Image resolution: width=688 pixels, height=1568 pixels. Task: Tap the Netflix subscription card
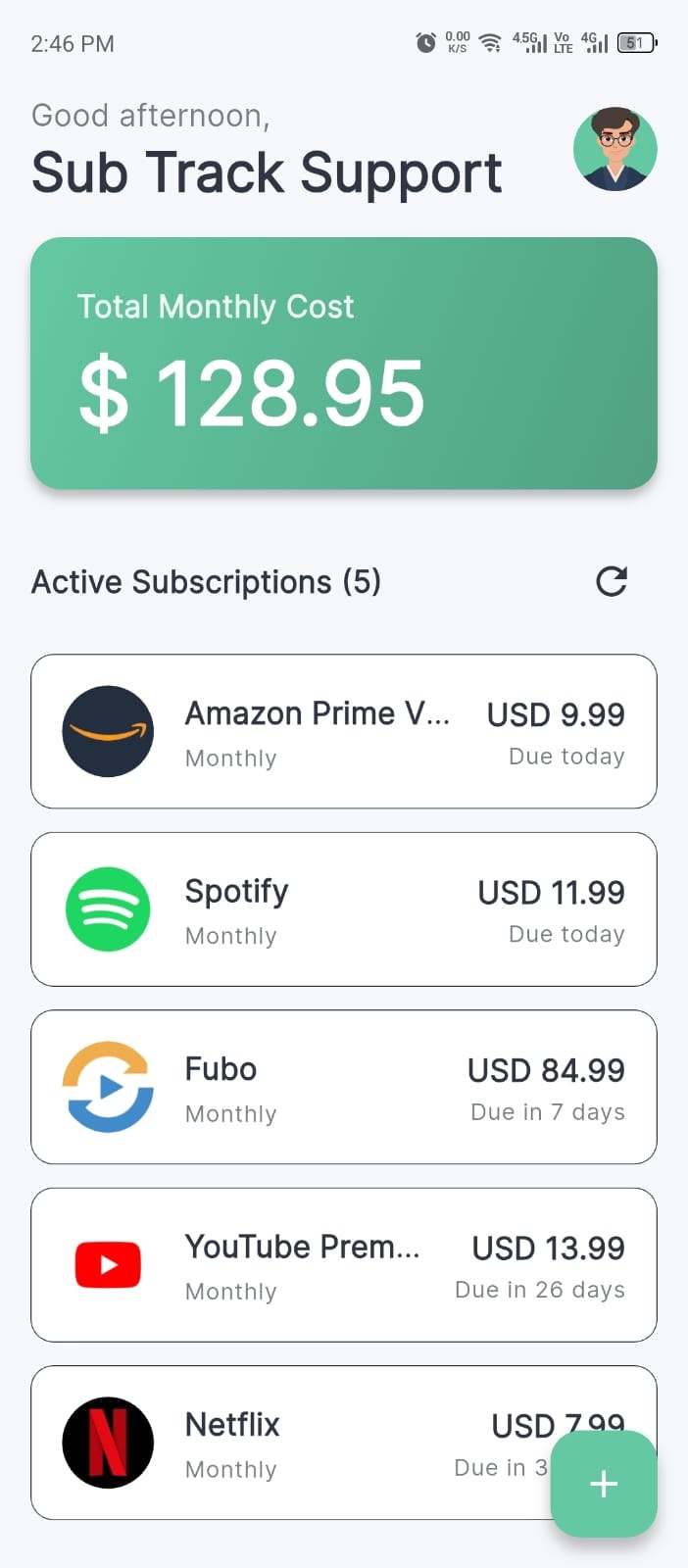pyautogui.click(x=294, y=1443)
